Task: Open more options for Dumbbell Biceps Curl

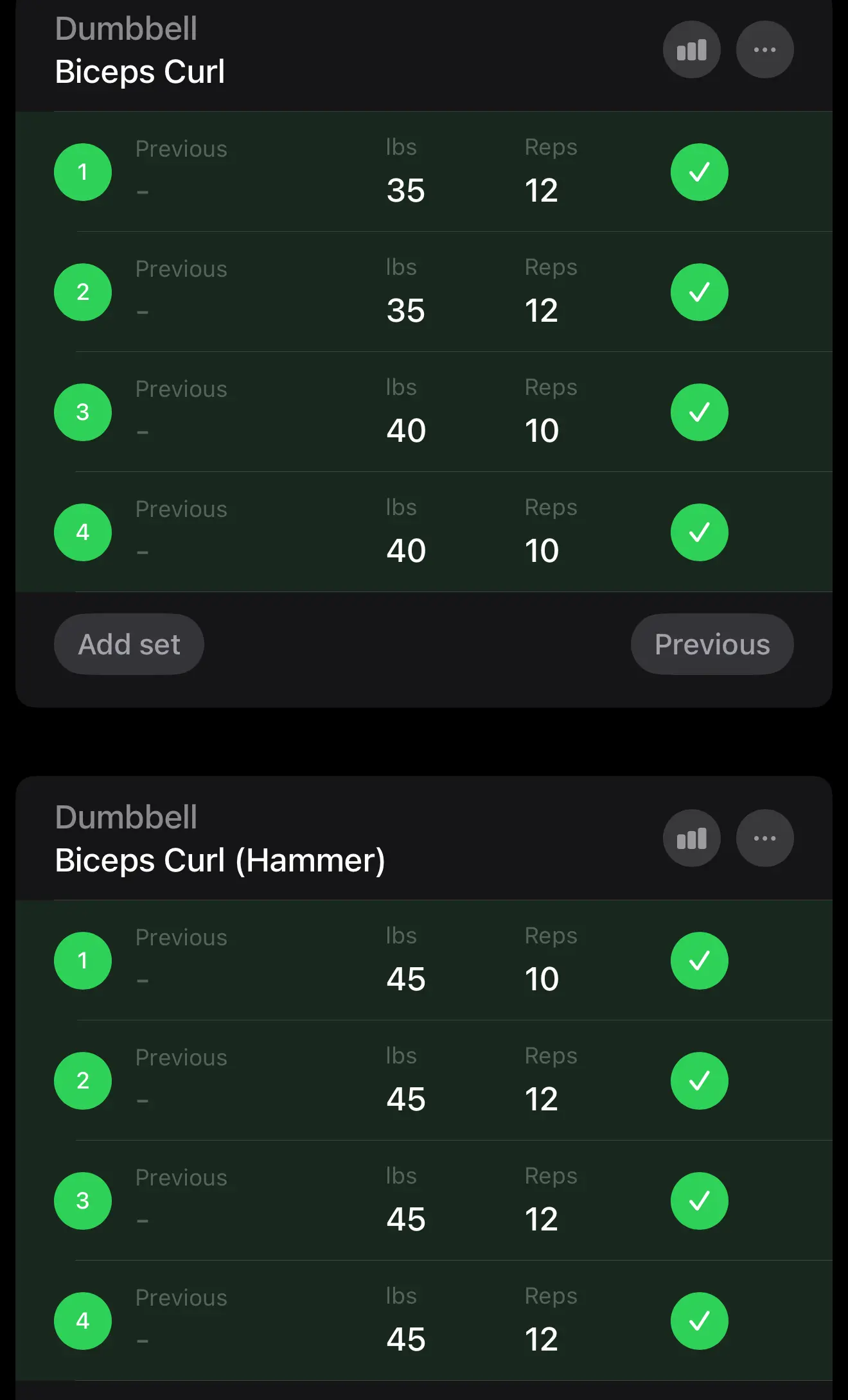Action: [764, 49]
